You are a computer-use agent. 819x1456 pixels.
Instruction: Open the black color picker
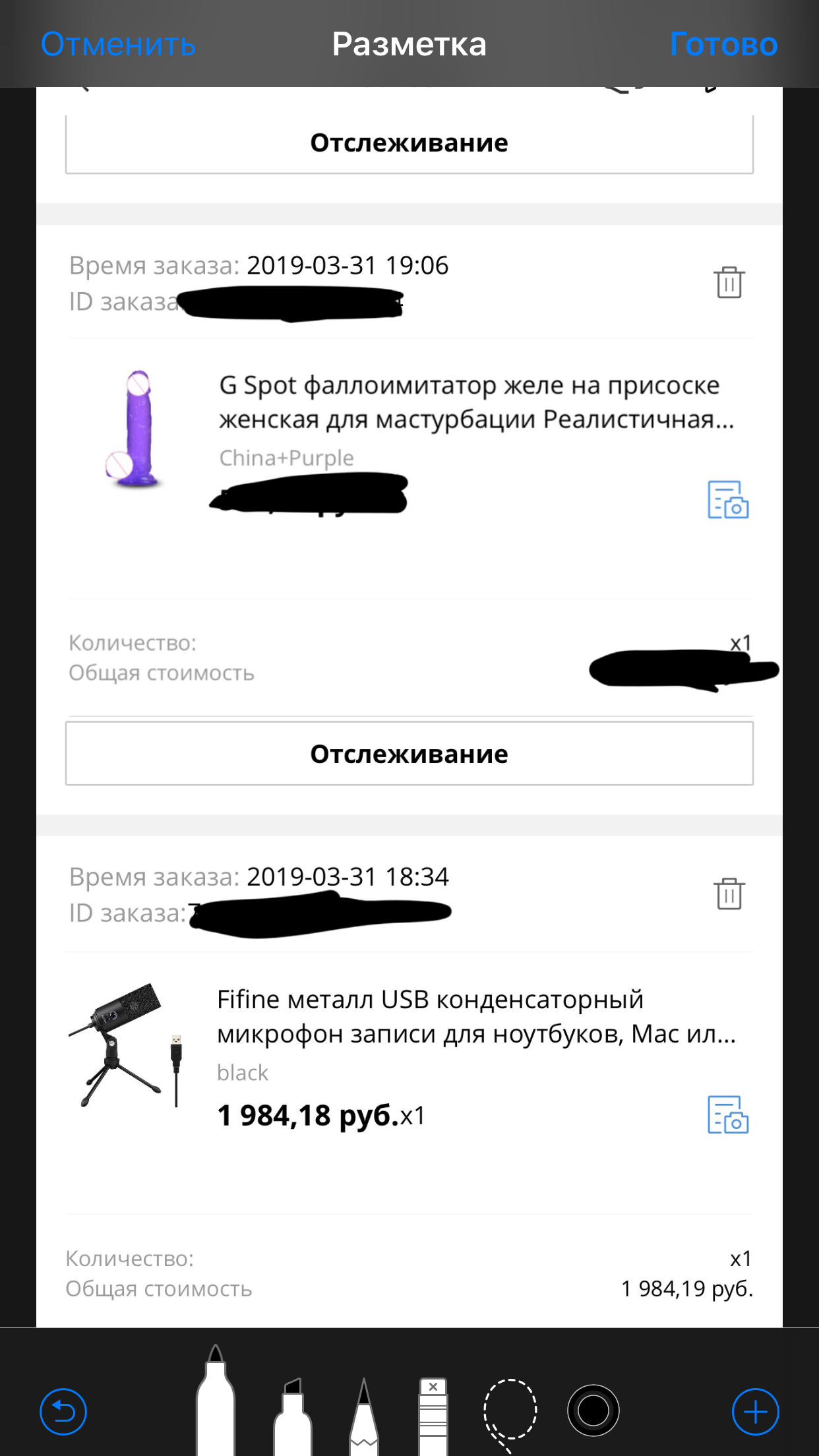[593, 1410]
